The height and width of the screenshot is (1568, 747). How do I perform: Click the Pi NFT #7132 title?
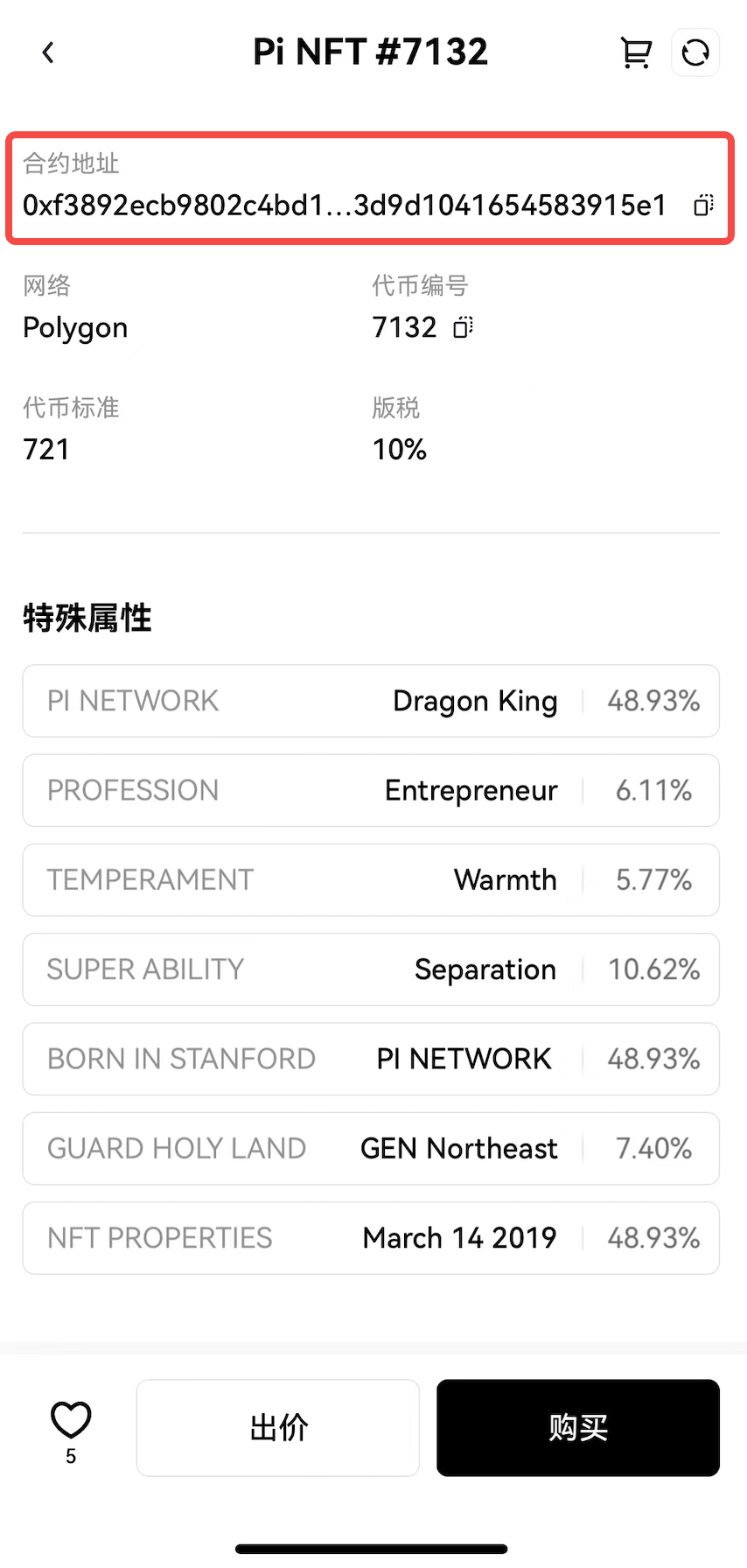tap(370, 52)
